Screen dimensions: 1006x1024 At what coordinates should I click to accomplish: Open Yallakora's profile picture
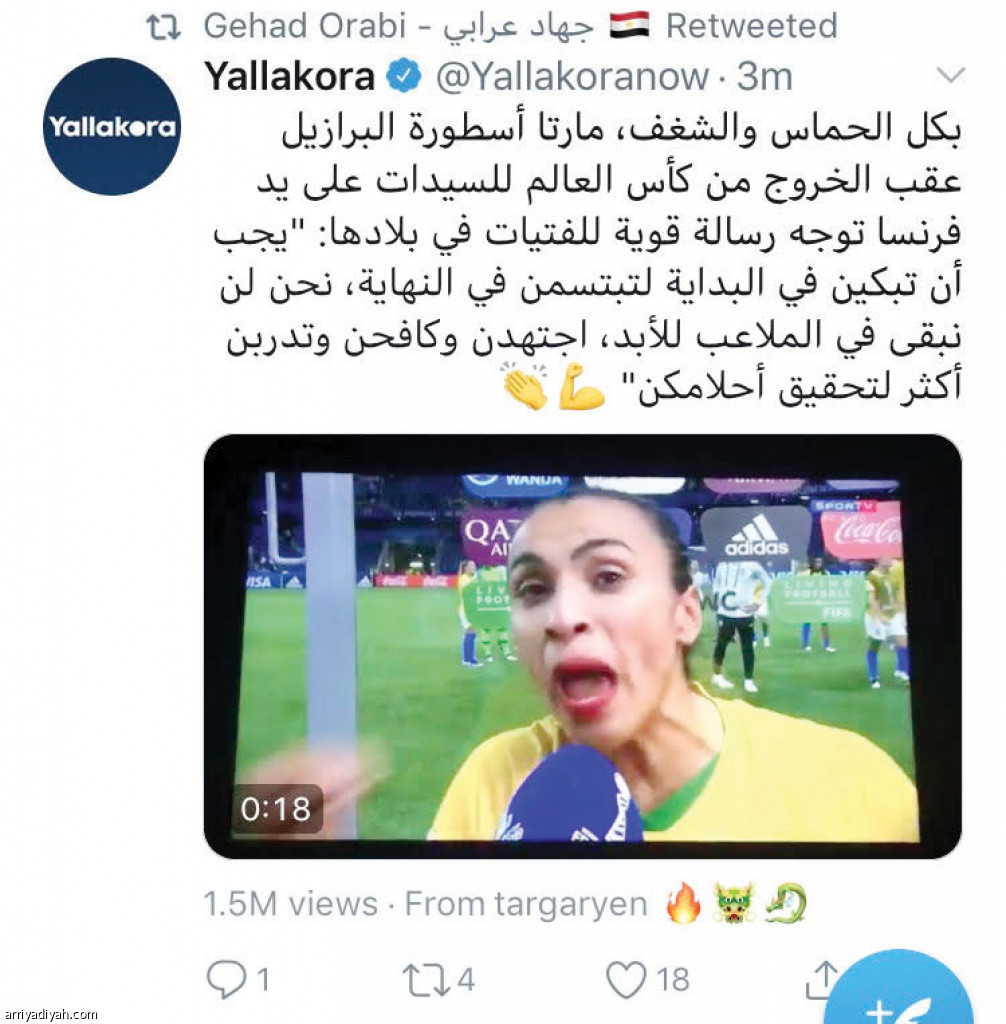(x=112, y=126)
